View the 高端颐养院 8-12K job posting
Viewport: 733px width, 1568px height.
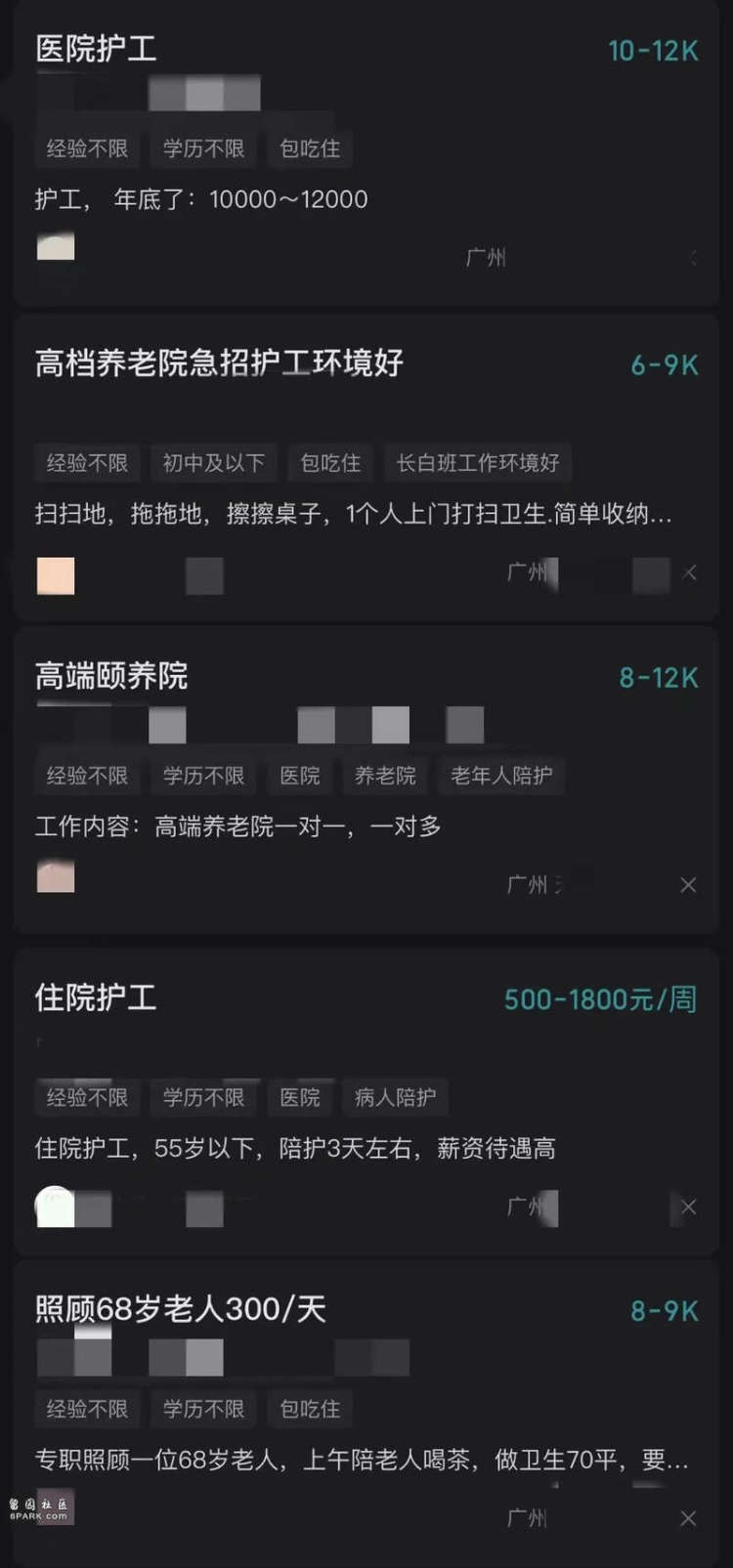(x=111, y=676)
